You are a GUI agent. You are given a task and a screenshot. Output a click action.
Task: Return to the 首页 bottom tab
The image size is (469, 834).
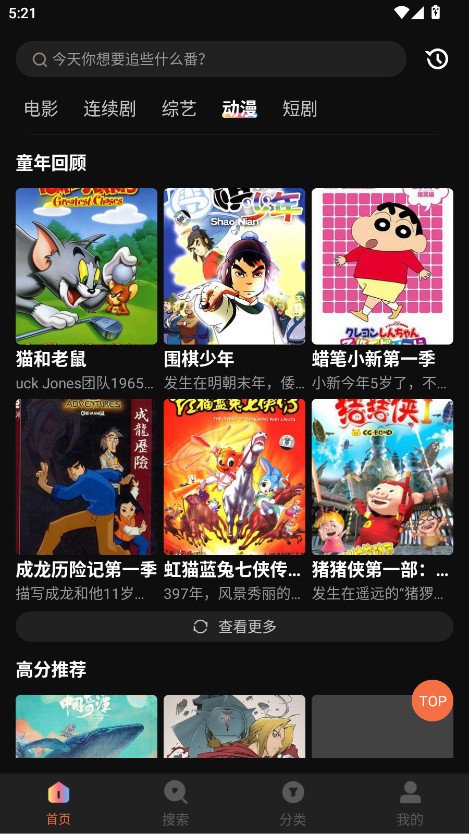(x=58, y=803)
